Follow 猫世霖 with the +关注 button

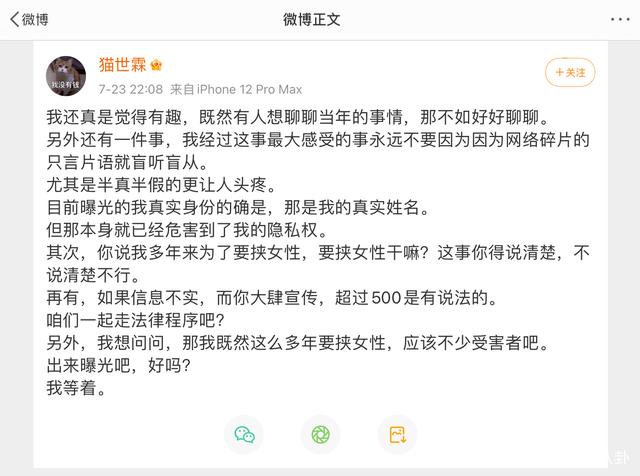[571, 72]
